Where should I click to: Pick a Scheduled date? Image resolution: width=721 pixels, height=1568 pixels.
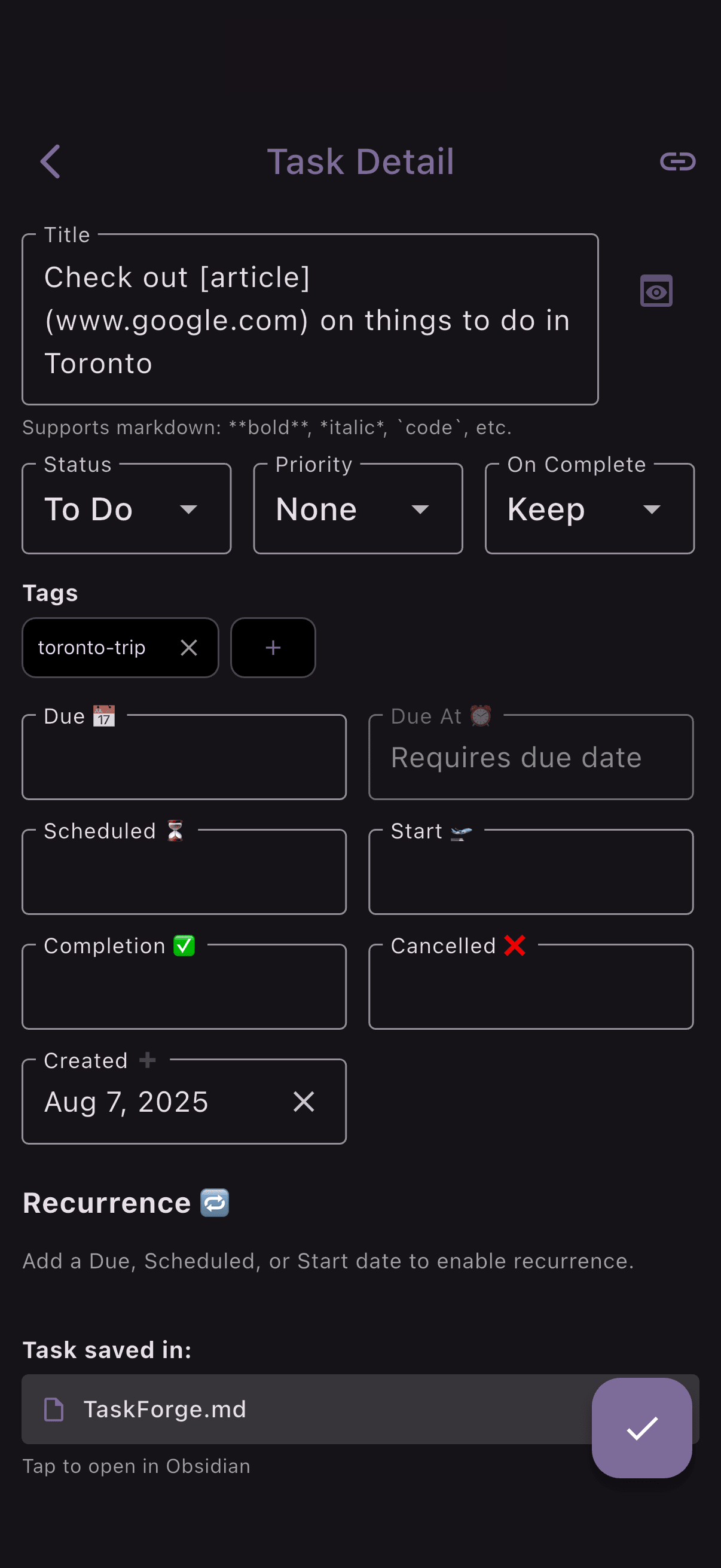tap(184, 873)
